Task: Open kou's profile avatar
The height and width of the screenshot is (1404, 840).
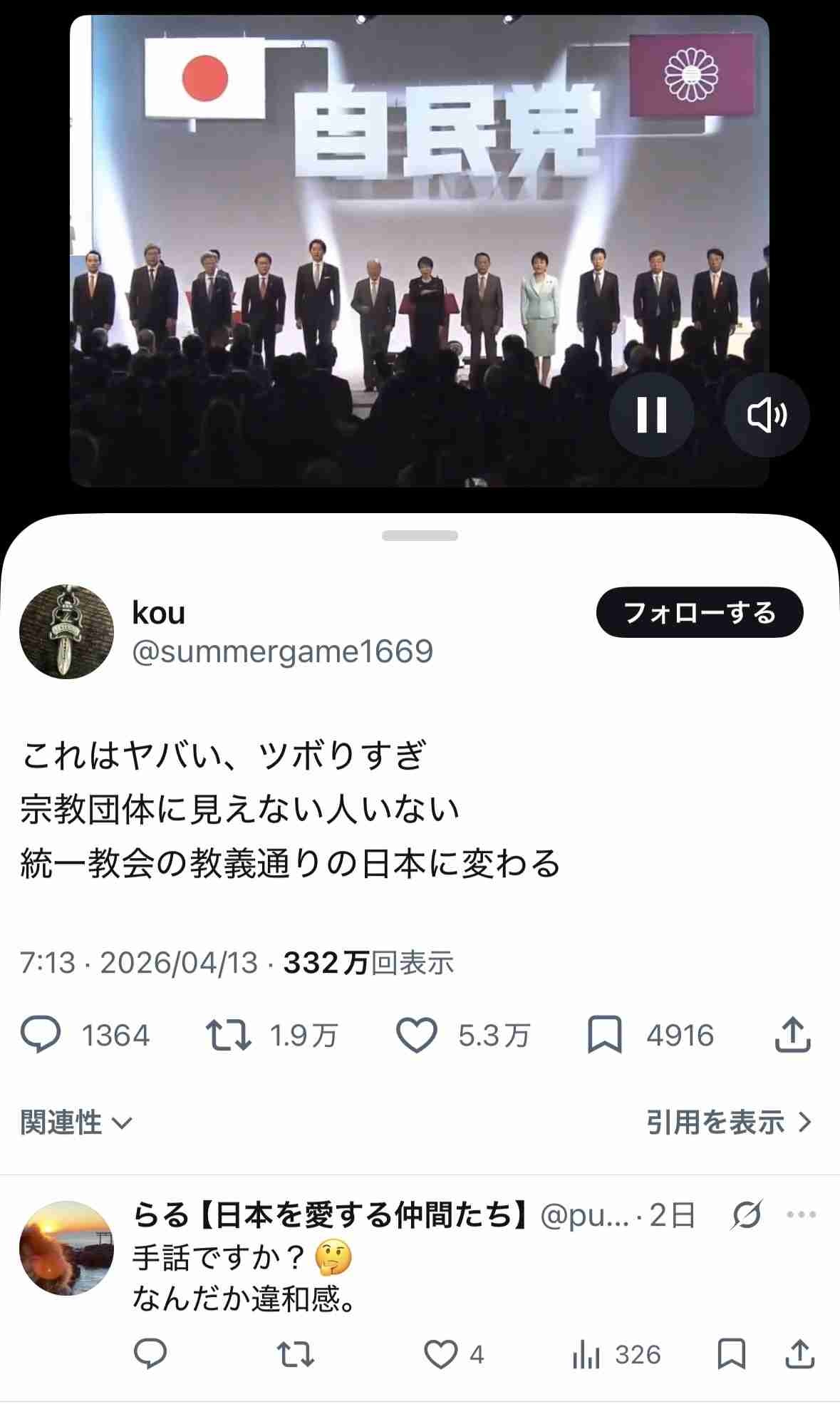Action: [66, 631]
